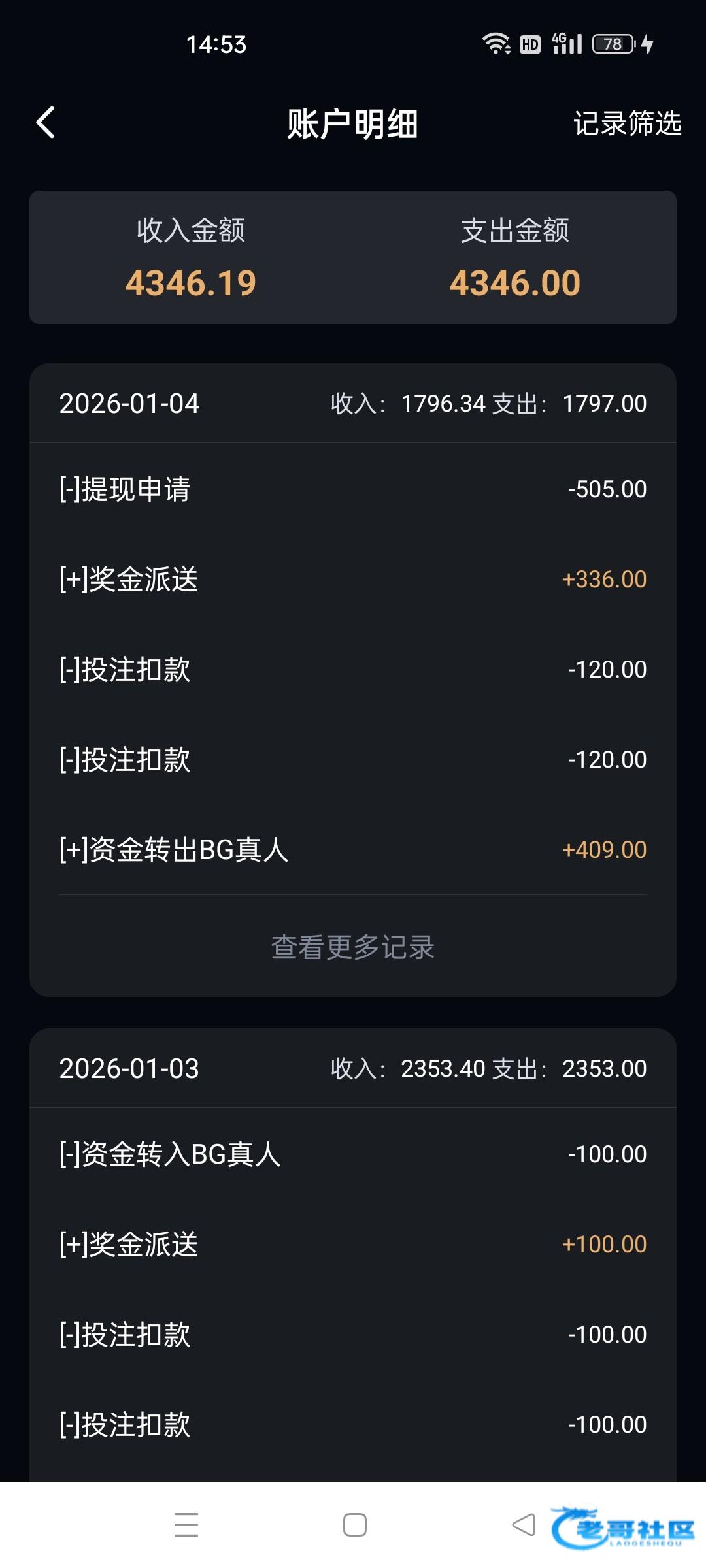Open the -505.00 提现申请 record
Image resolution: width=706 pixels, height=1568 pixels.
[x=353, y=489]
